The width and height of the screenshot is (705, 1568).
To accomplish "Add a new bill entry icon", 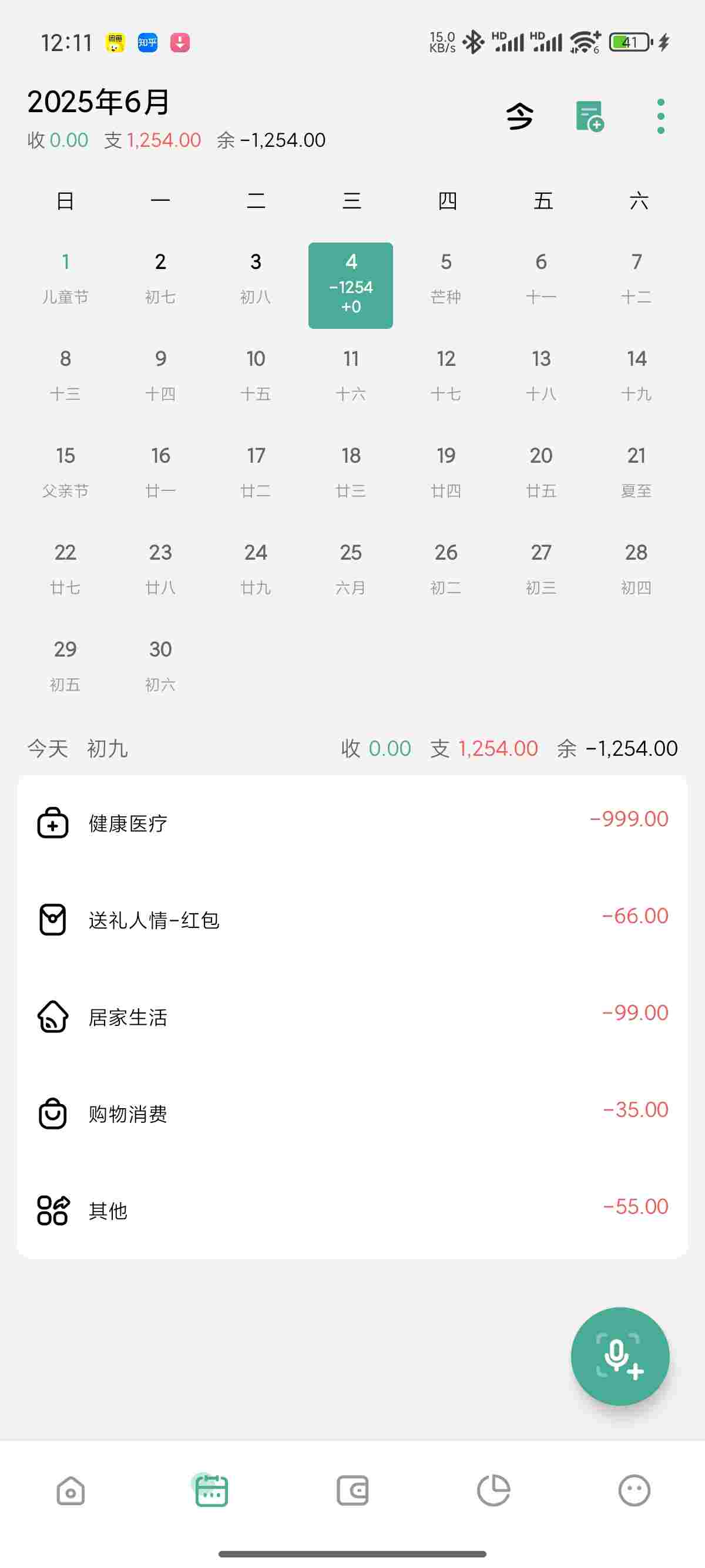I will coord(589,116).
